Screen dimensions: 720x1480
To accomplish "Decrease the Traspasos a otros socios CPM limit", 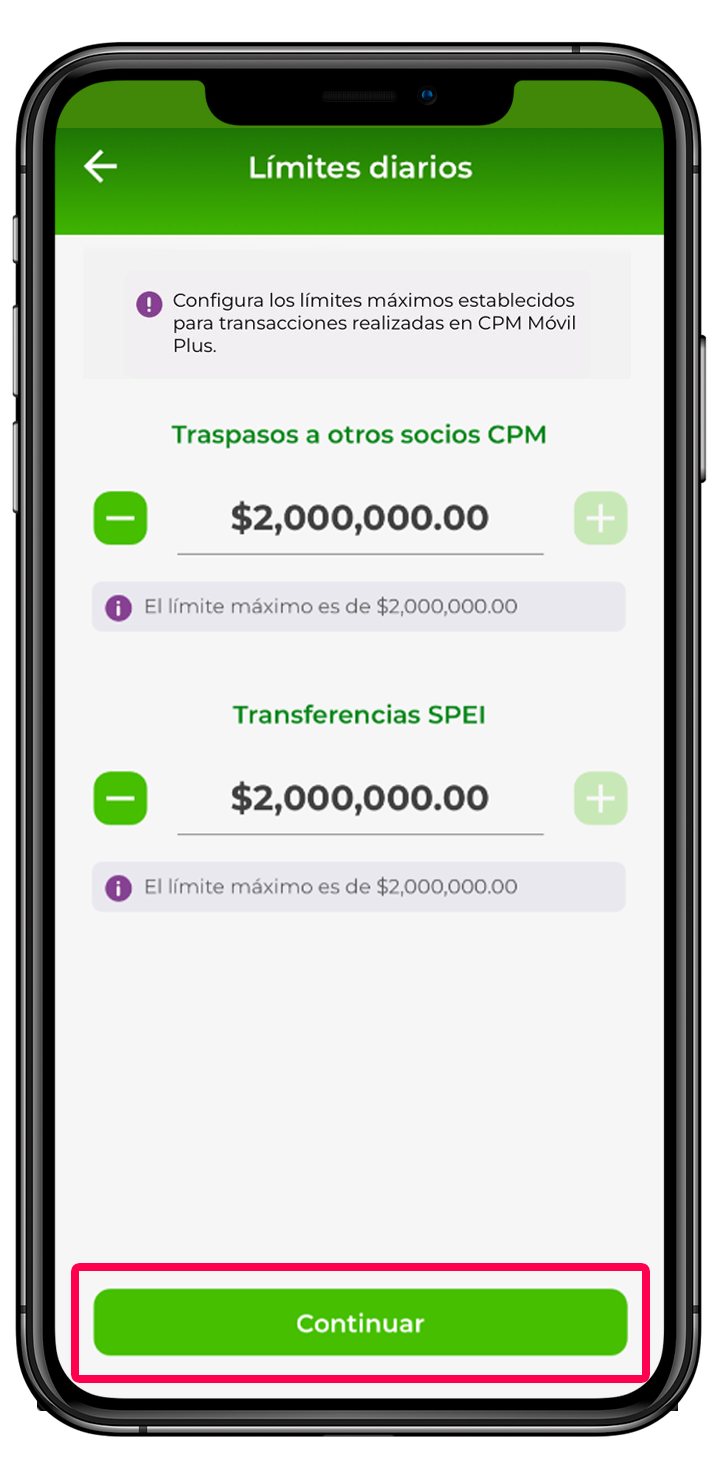I will pyautogui.click(x=120, y=518).
